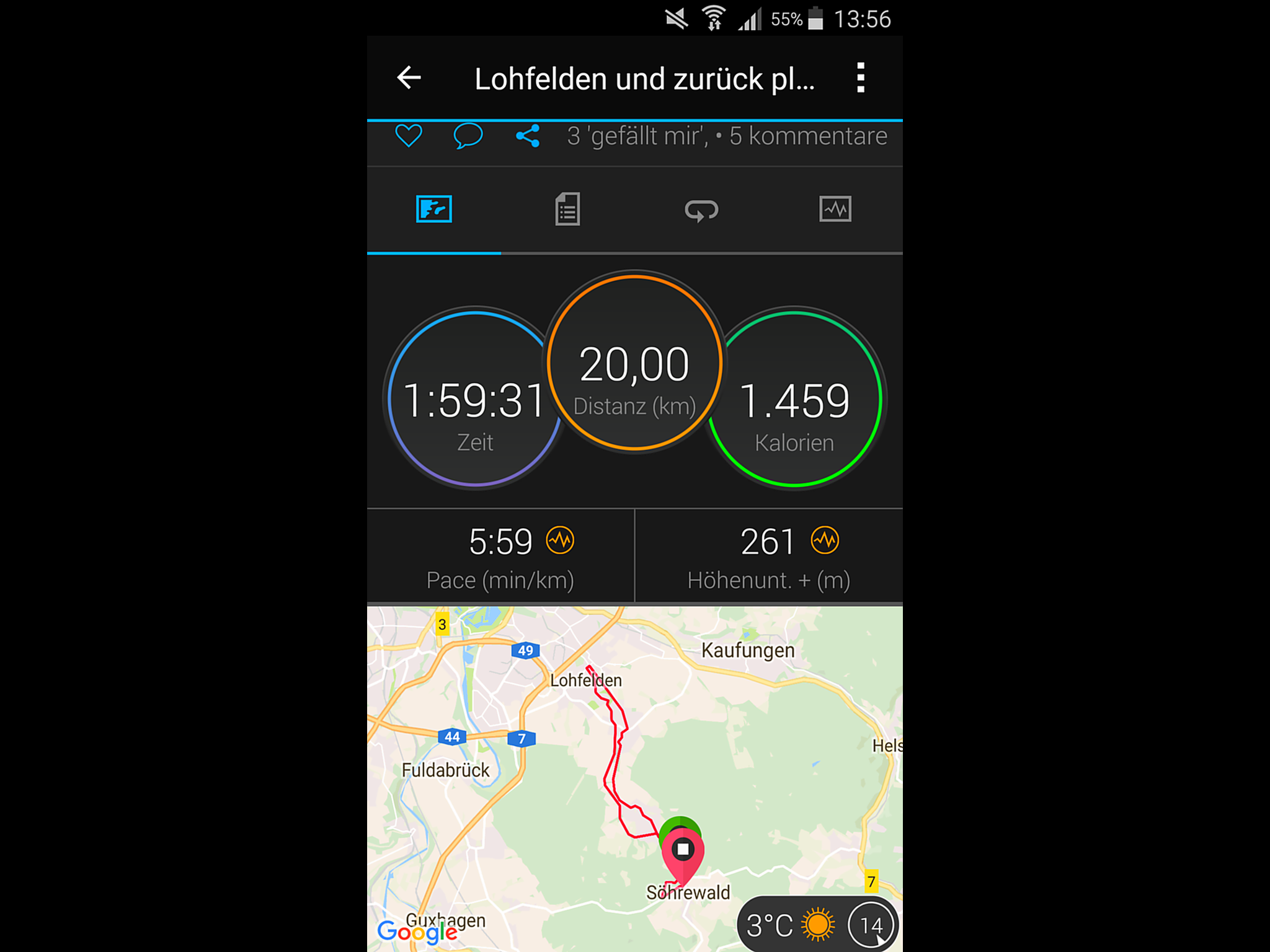The image size is (1270, 952).
Task: Switch to the charts tab
Action: click(x=835, y=209)
